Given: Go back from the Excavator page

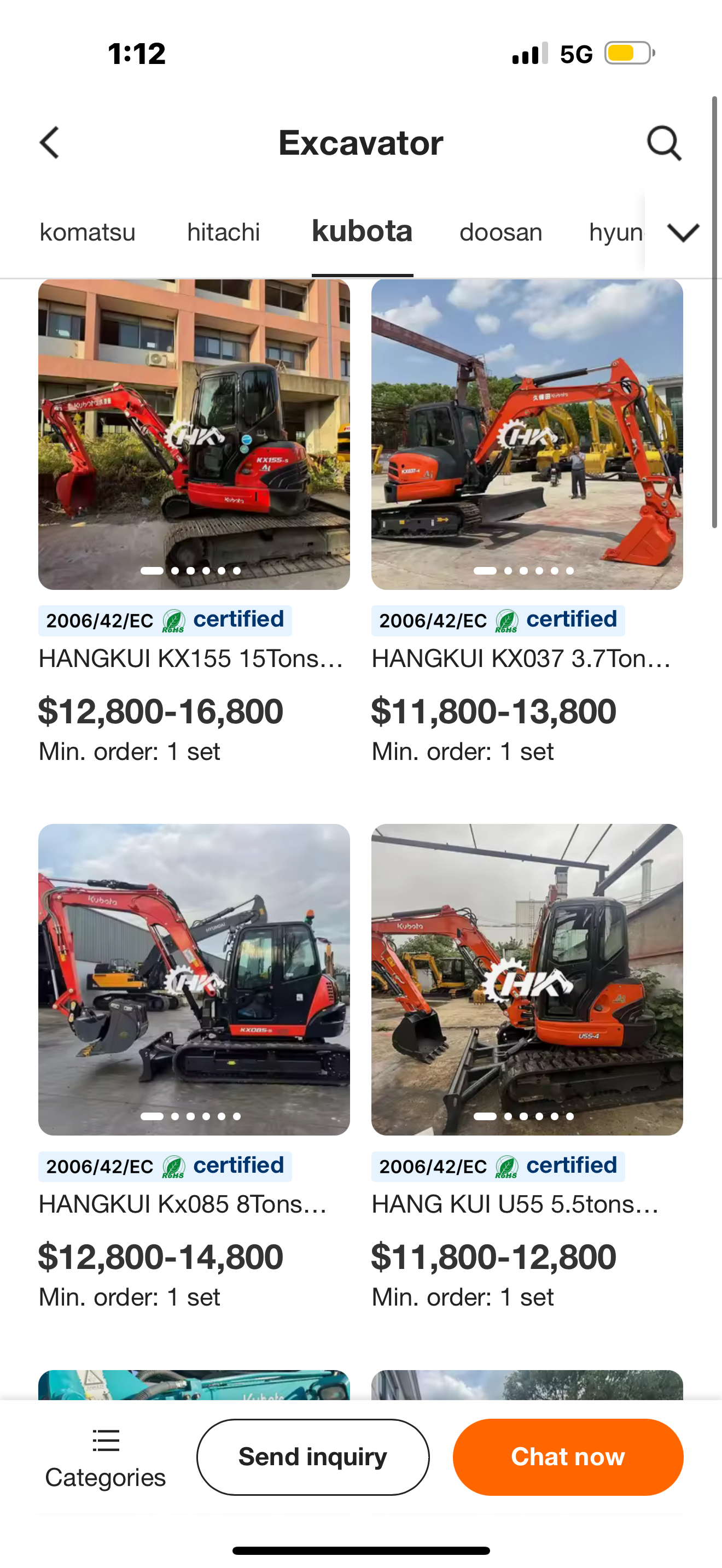Looking at the screenshot, I should [50, 143].
